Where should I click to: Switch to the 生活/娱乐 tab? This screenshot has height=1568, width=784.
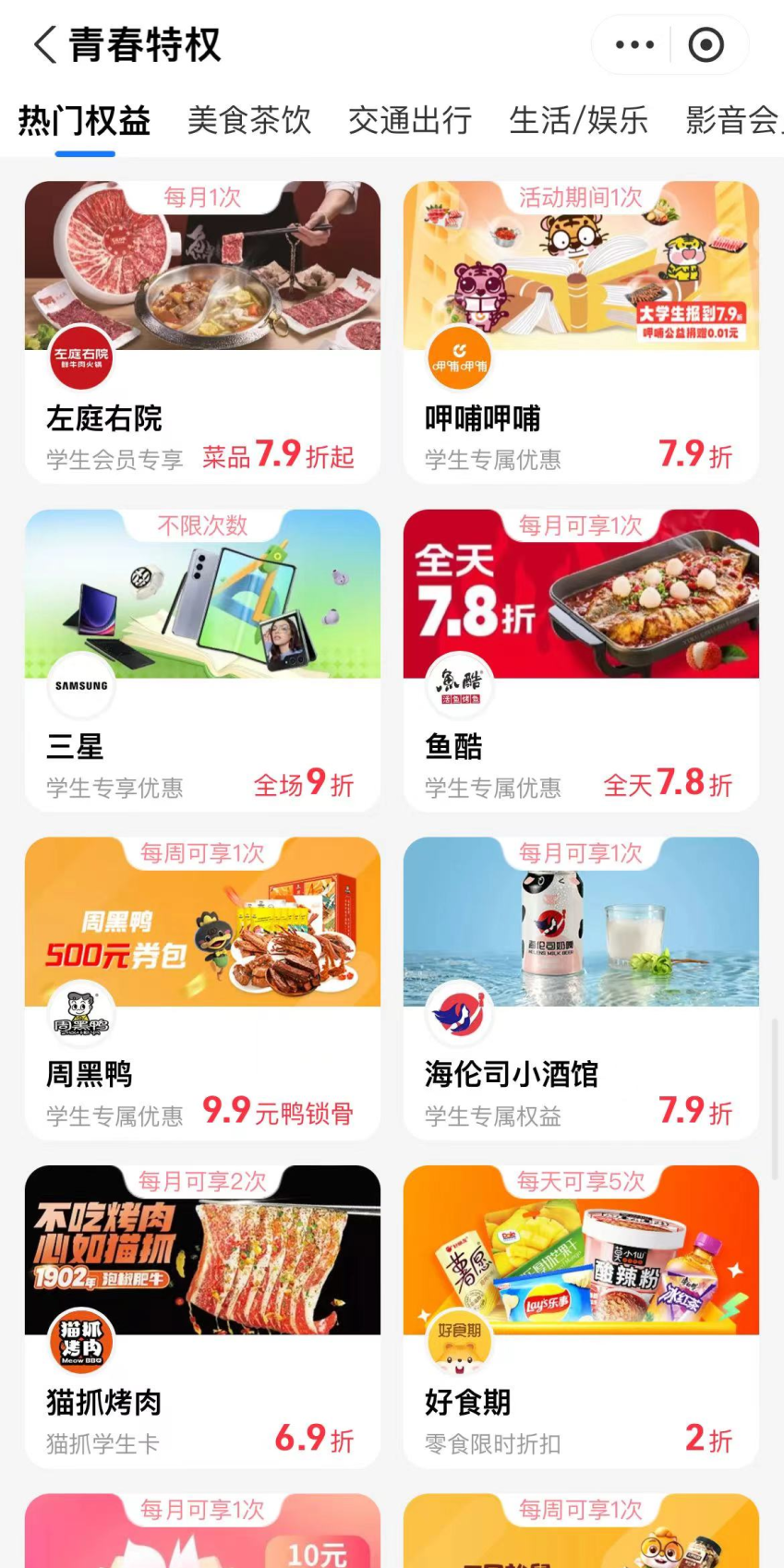(x=578, y=120)
